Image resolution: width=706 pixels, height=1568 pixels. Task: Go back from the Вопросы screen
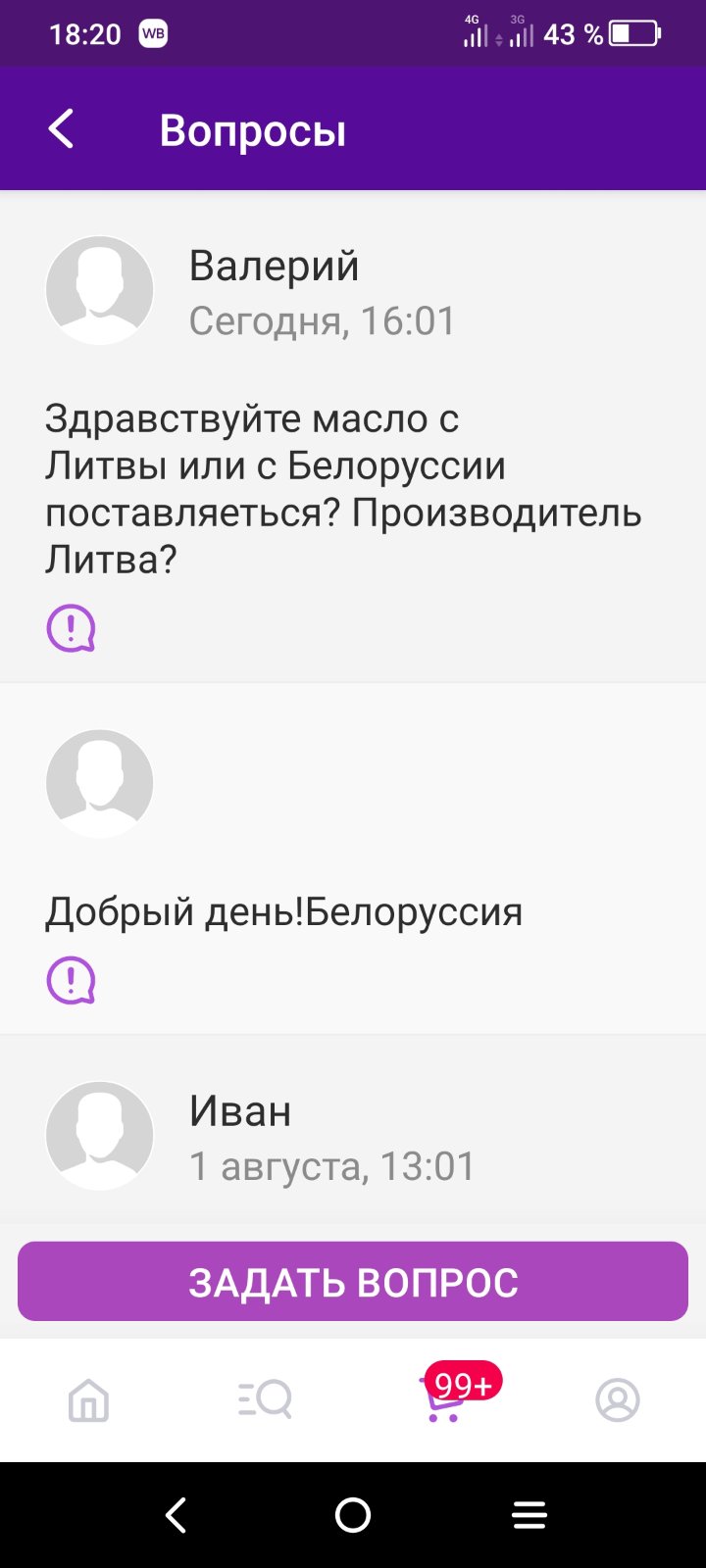coord(61,129)
